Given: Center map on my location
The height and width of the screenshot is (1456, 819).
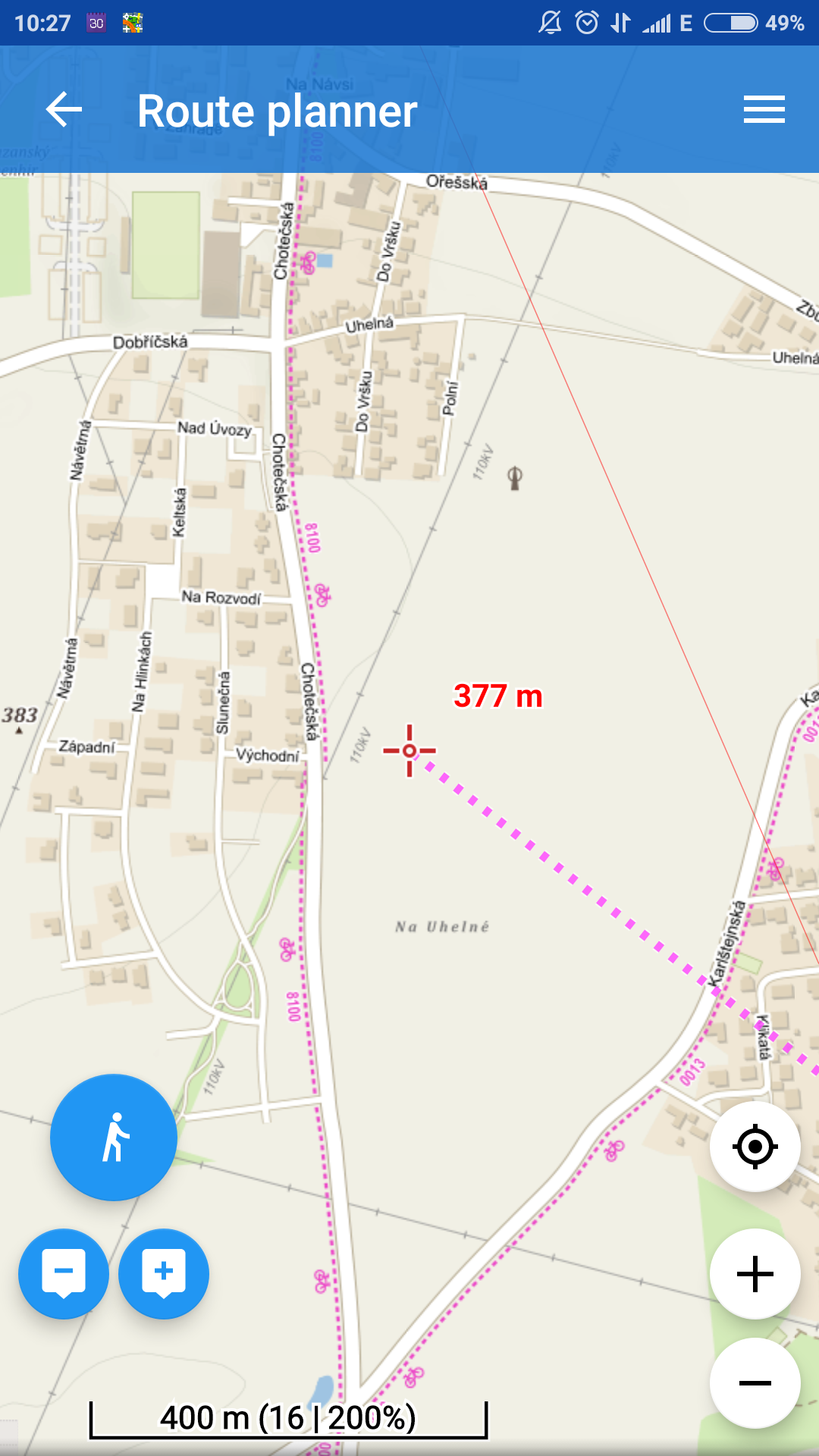Looking at the screenshot, I should coord(755,1147).
